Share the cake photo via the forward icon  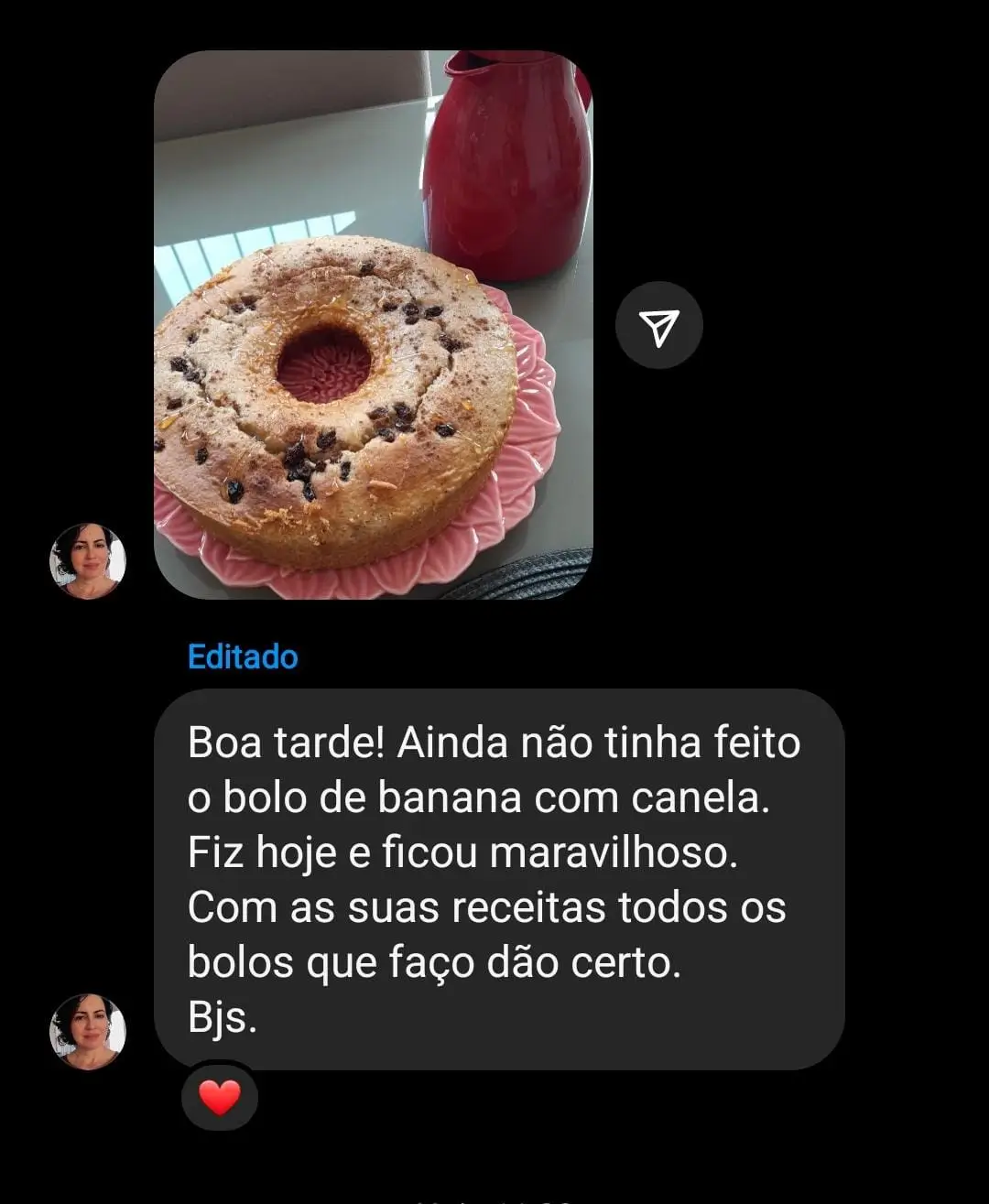658,326
